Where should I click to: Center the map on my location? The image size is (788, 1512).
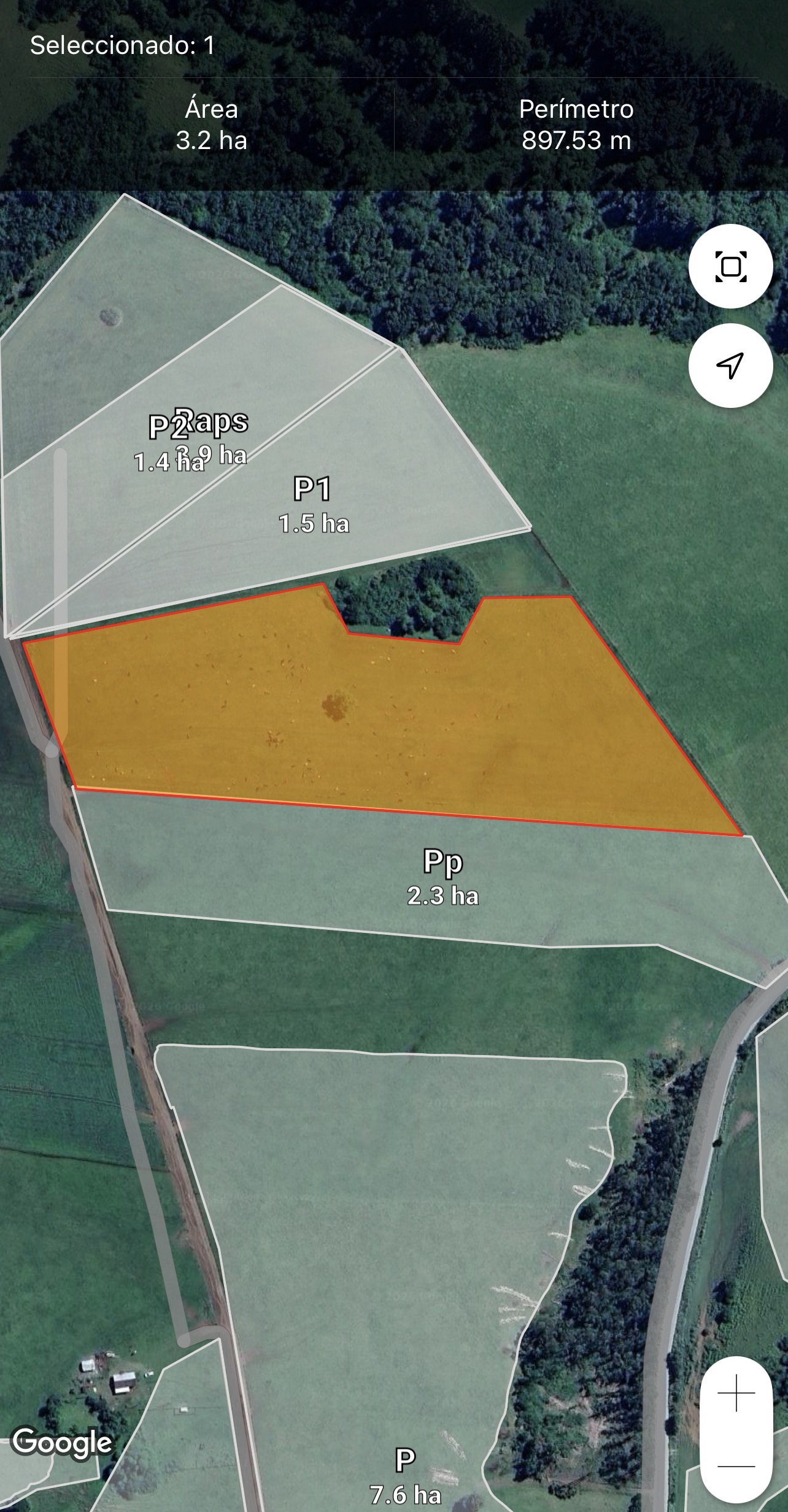(730, 366)
